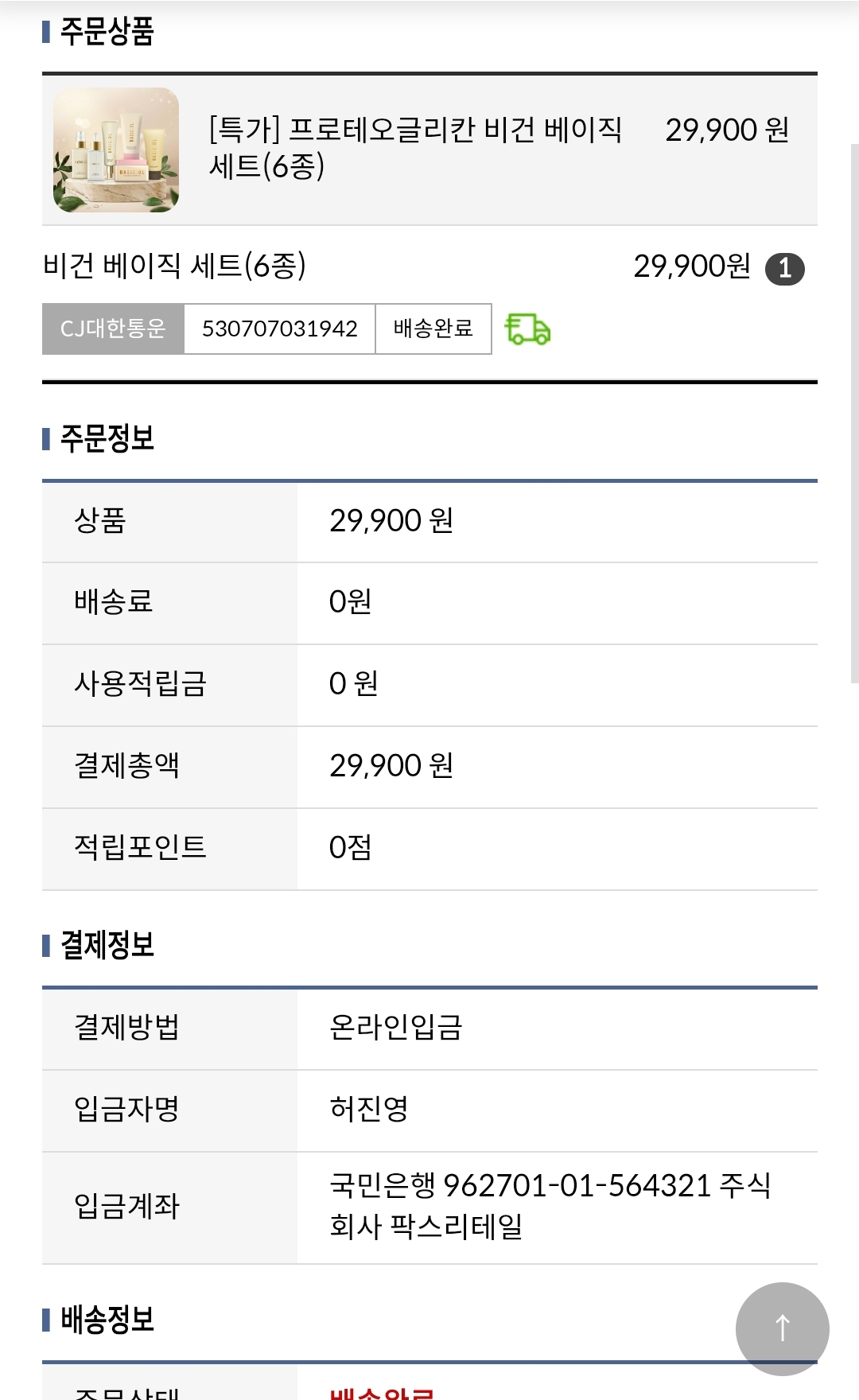Tap the tracking number 530707031942
The width and height of the screenshot is (859, 1400).
279,329
